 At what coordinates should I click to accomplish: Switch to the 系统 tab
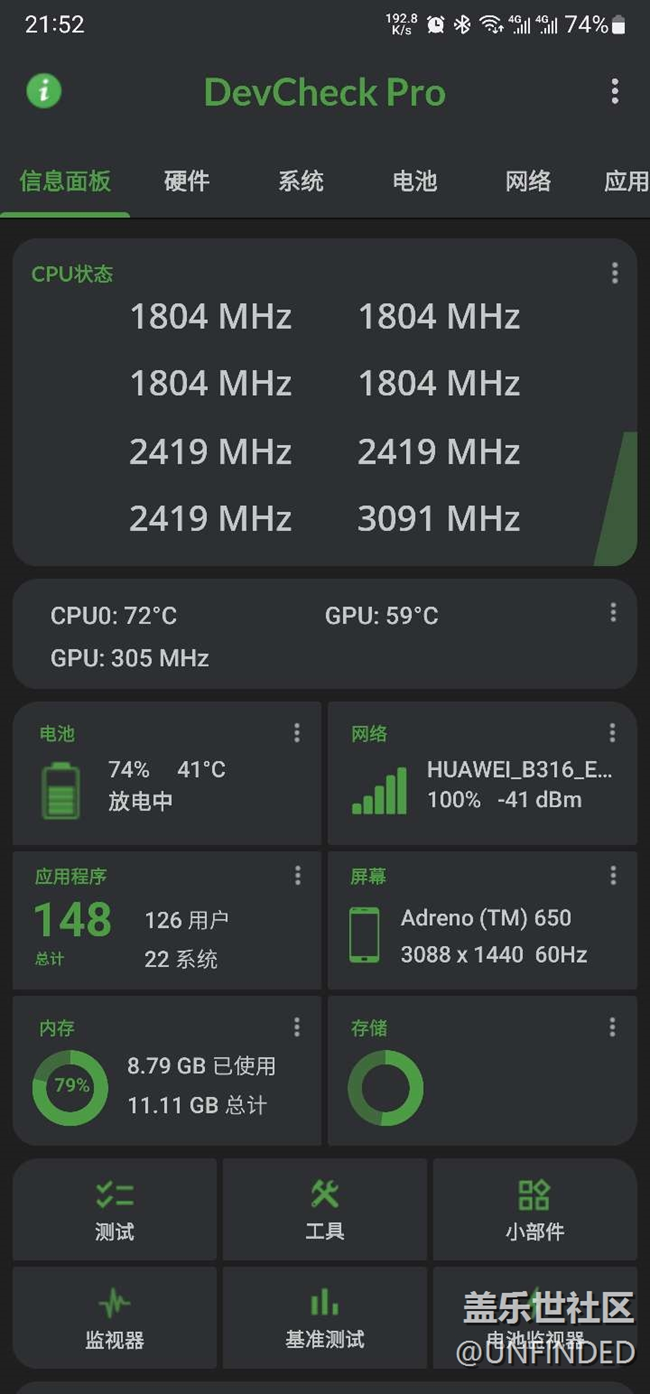tap(301, 181)
